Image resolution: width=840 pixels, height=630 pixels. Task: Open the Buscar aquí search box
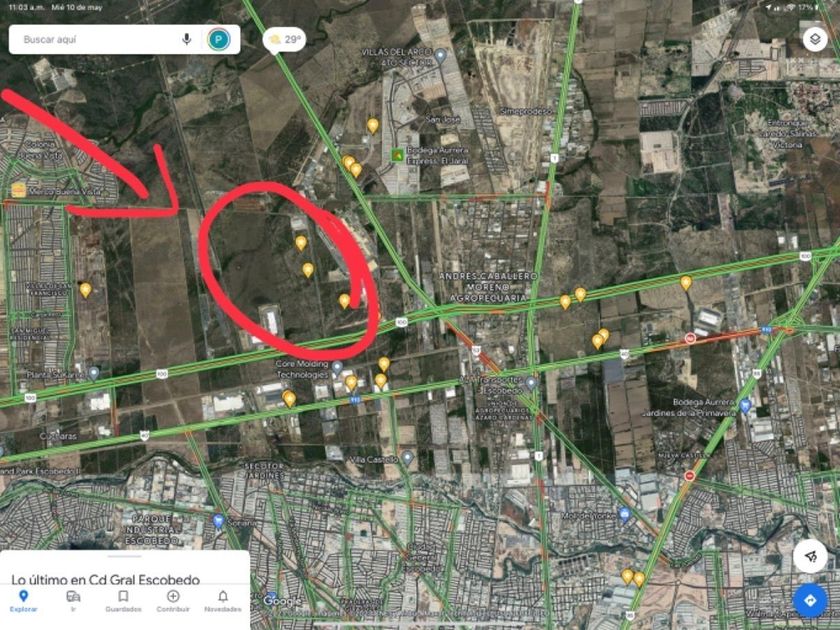[95, 40]
